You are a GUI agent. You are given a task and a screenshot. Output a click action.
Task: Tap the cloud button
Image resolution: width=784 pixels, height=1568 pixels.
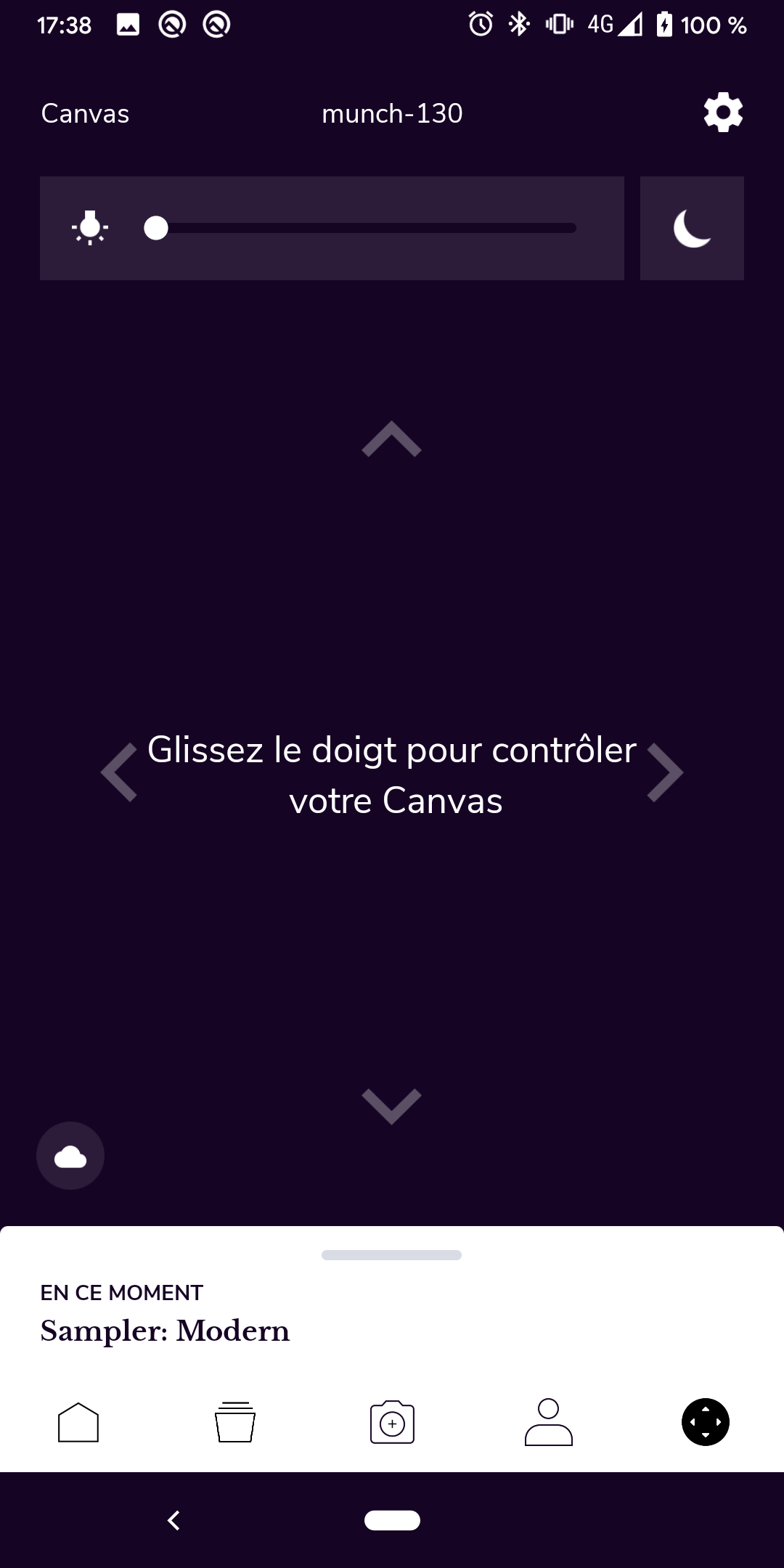[70, 1156]
